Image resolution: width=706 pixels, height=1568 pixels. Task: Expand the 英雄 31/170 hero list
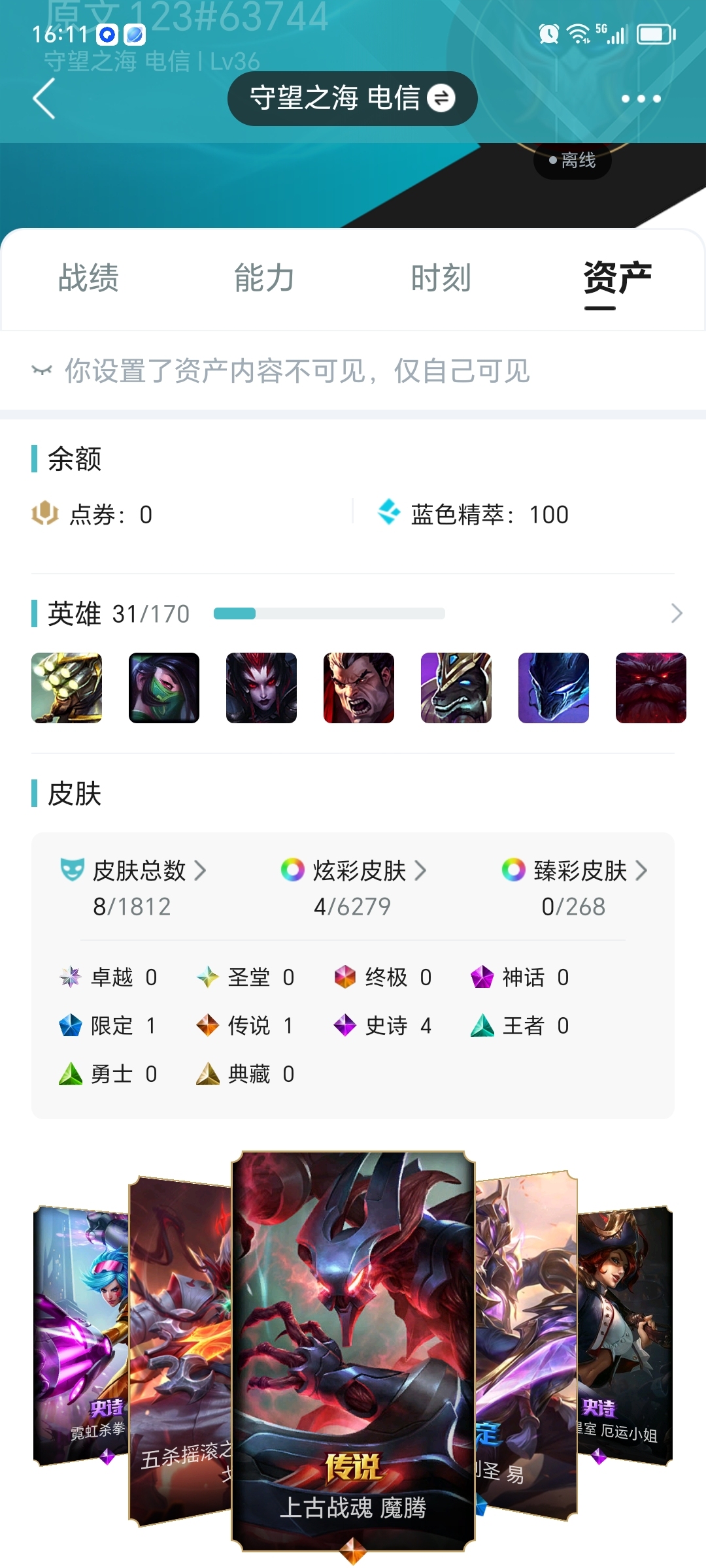(676, 613)
